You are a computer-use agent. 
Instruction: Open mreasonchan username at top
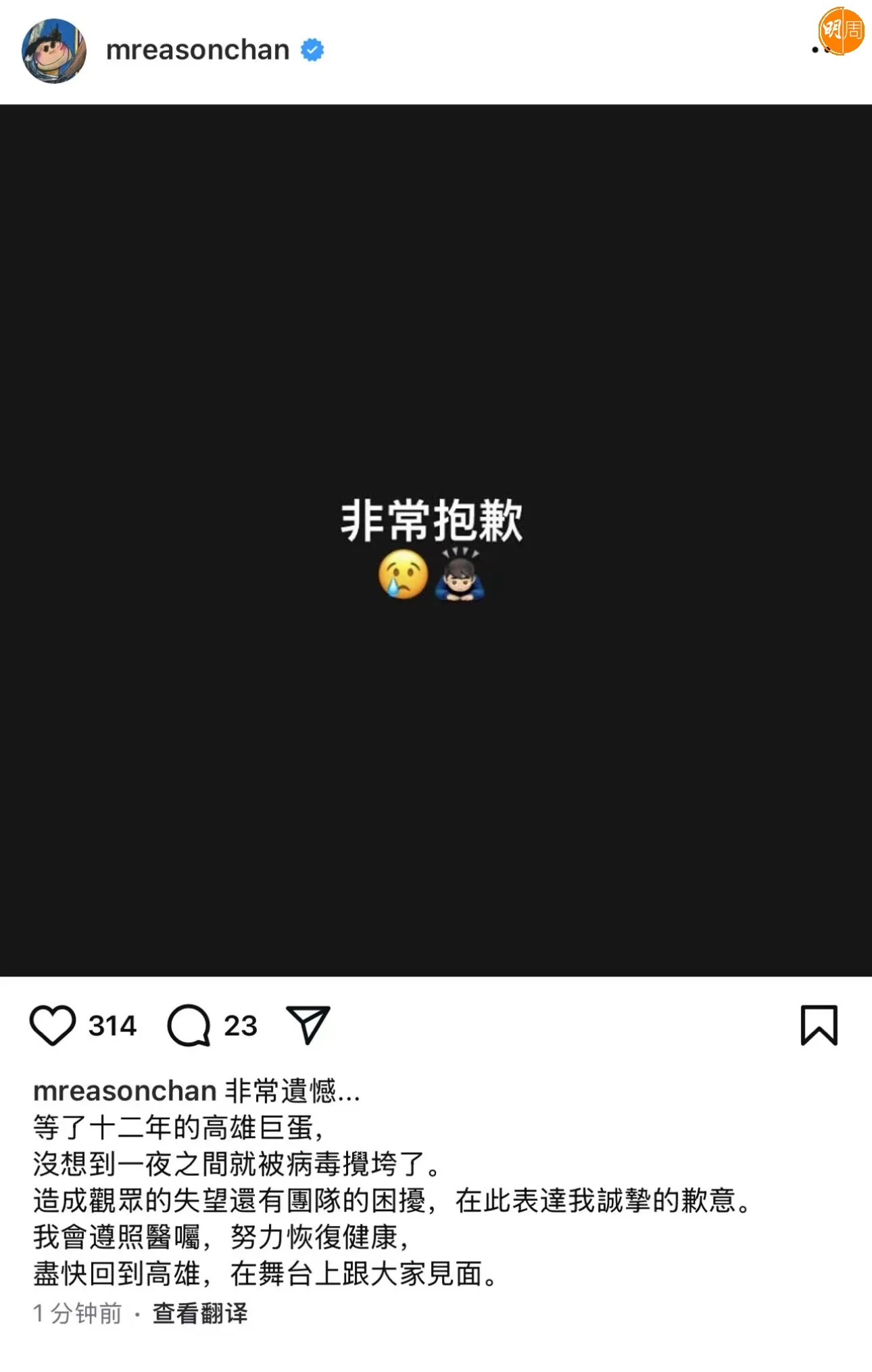click(x=197, y=50)
